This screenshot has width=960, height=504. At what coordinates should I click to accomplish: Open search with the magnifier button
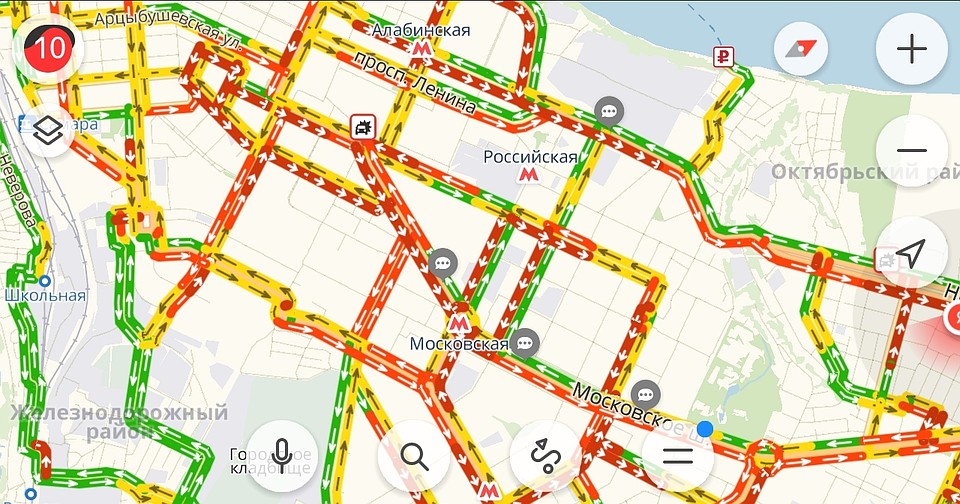tap(414, 456)
